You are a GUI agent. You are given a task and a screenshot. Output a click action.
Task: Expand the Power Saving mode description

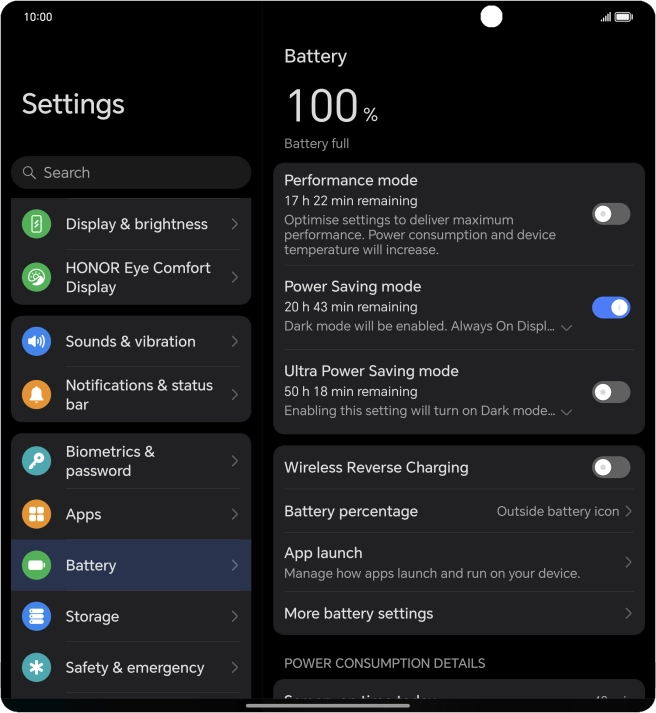point(566,327)
